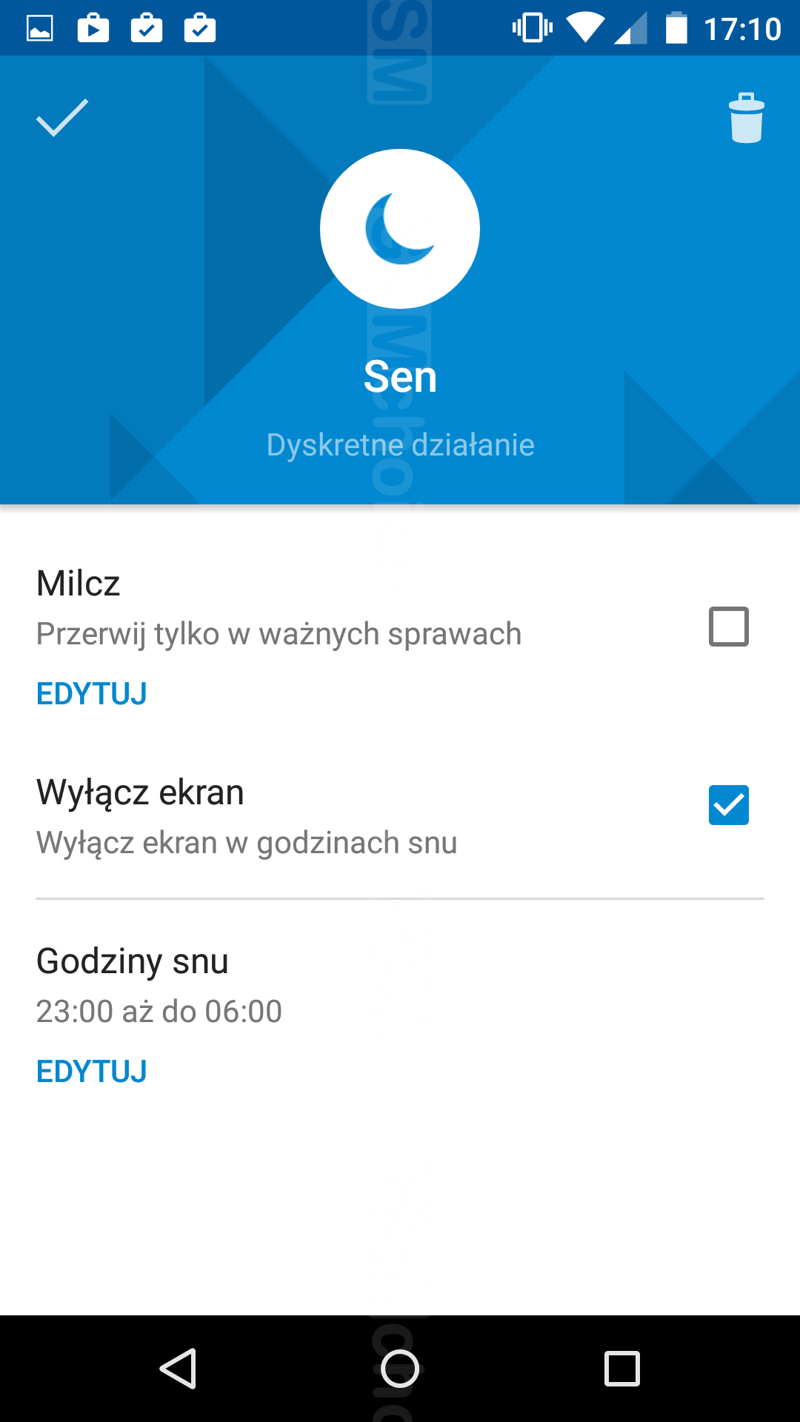Image resolution: width=800 pixels, height=1422 pixels.
Task: Tap EDYTUJ under Godziny snu
Action: [92, 1071]
